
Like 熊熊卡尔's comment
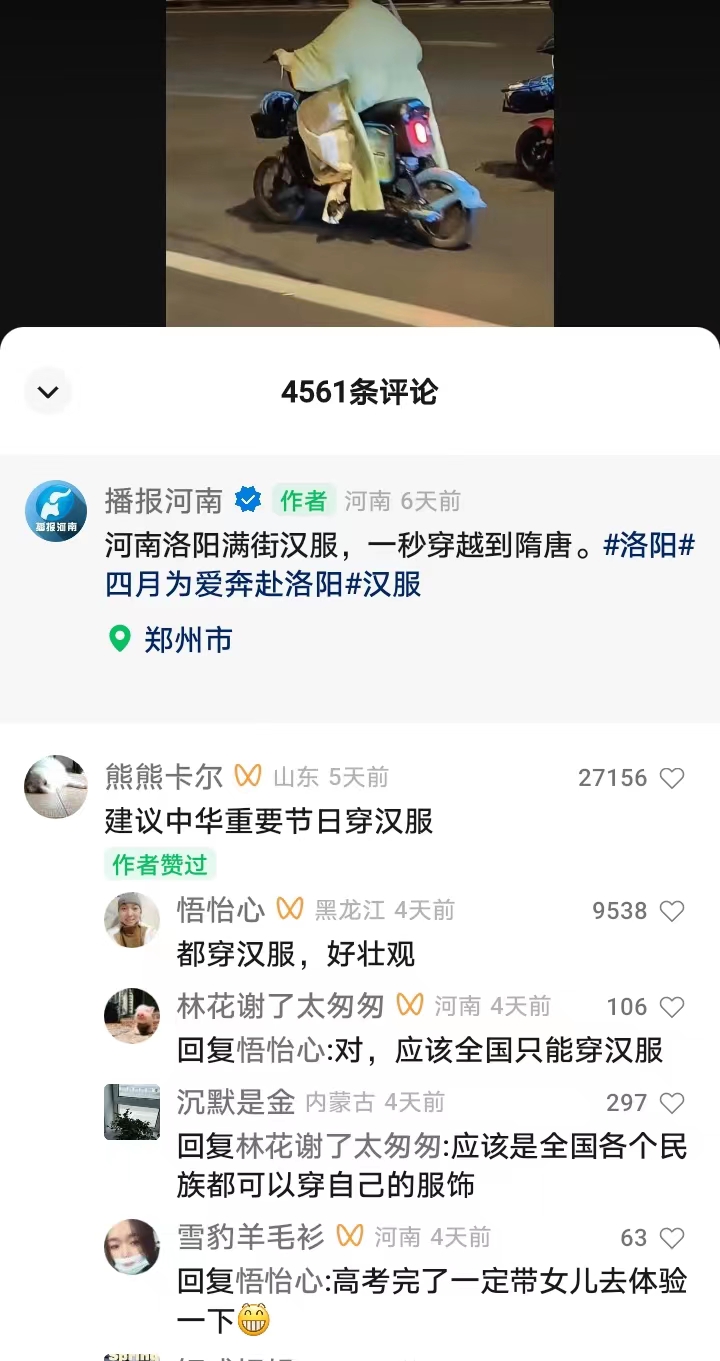coord(672,778)
